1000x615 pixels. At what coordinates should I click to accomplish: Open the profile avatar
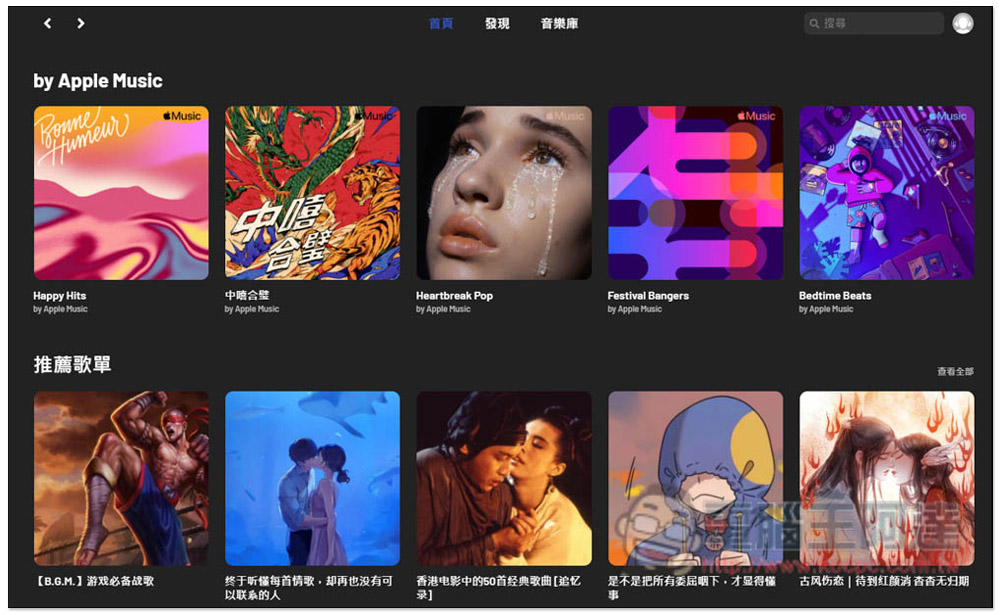(962, 23)
